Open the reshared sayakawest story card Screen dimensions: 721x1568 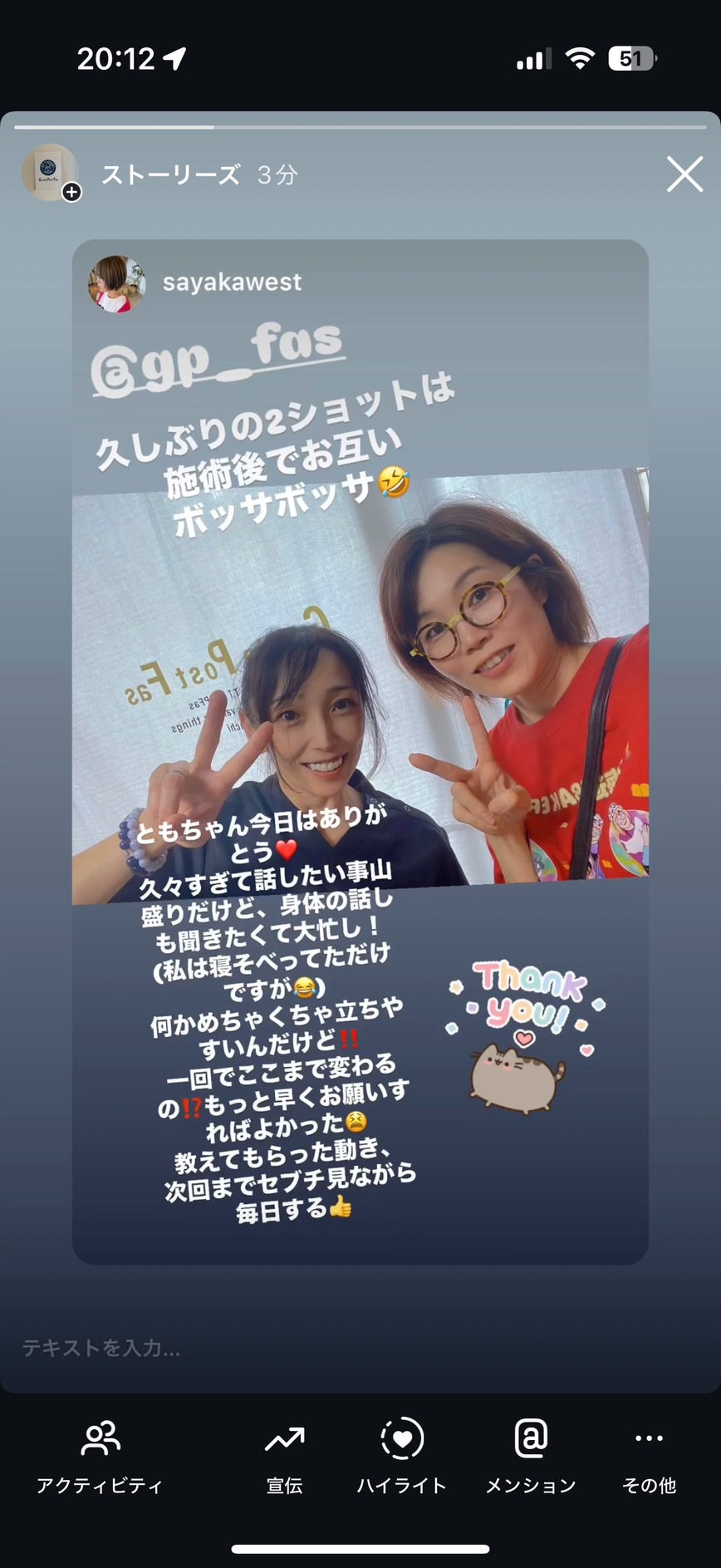coord(360,752)
